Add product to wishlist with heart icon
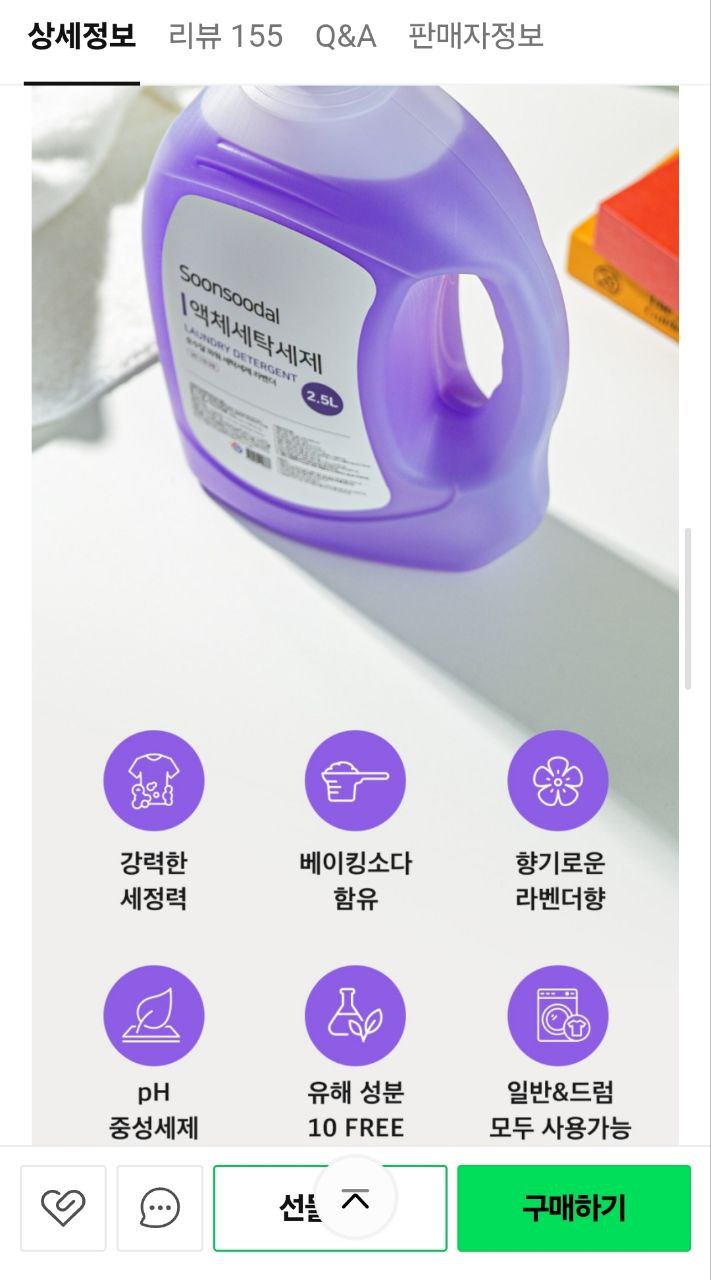711x1280 pixels. [x=63, y=1208]
